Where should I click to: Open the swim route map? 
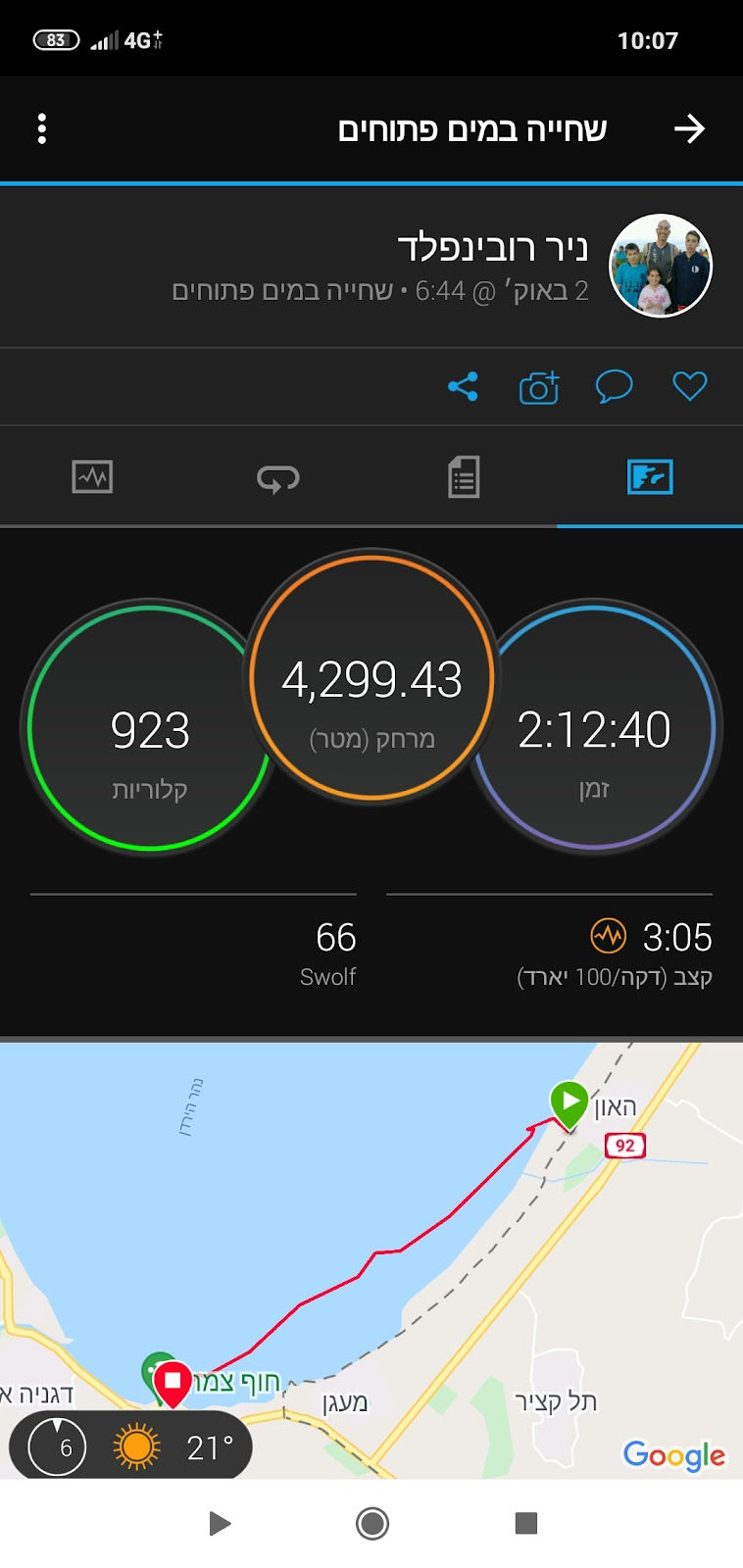[x=371, y=1259]
